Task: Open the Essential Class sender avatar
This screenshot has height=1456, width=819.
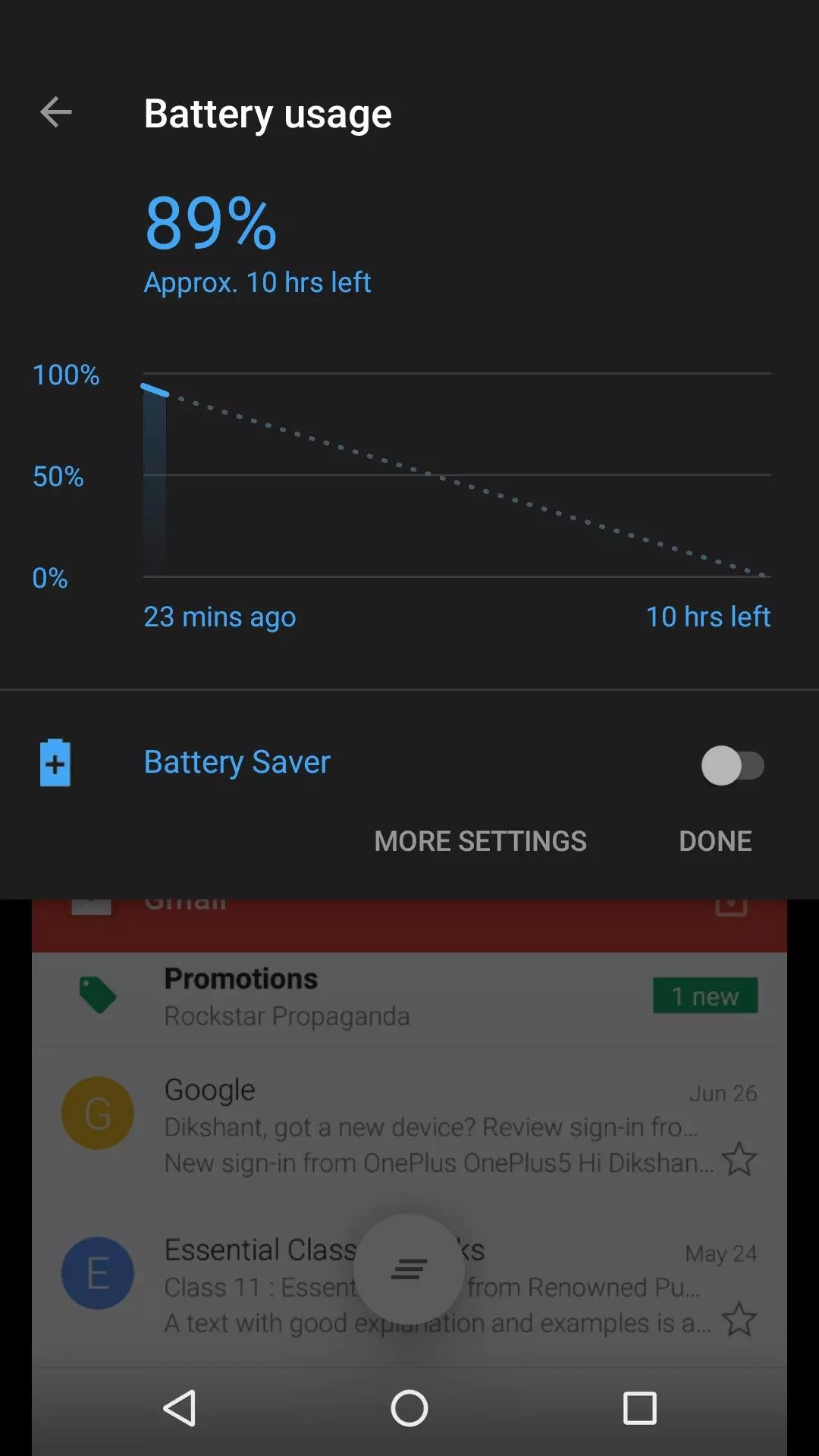Action: (97, 1274)
